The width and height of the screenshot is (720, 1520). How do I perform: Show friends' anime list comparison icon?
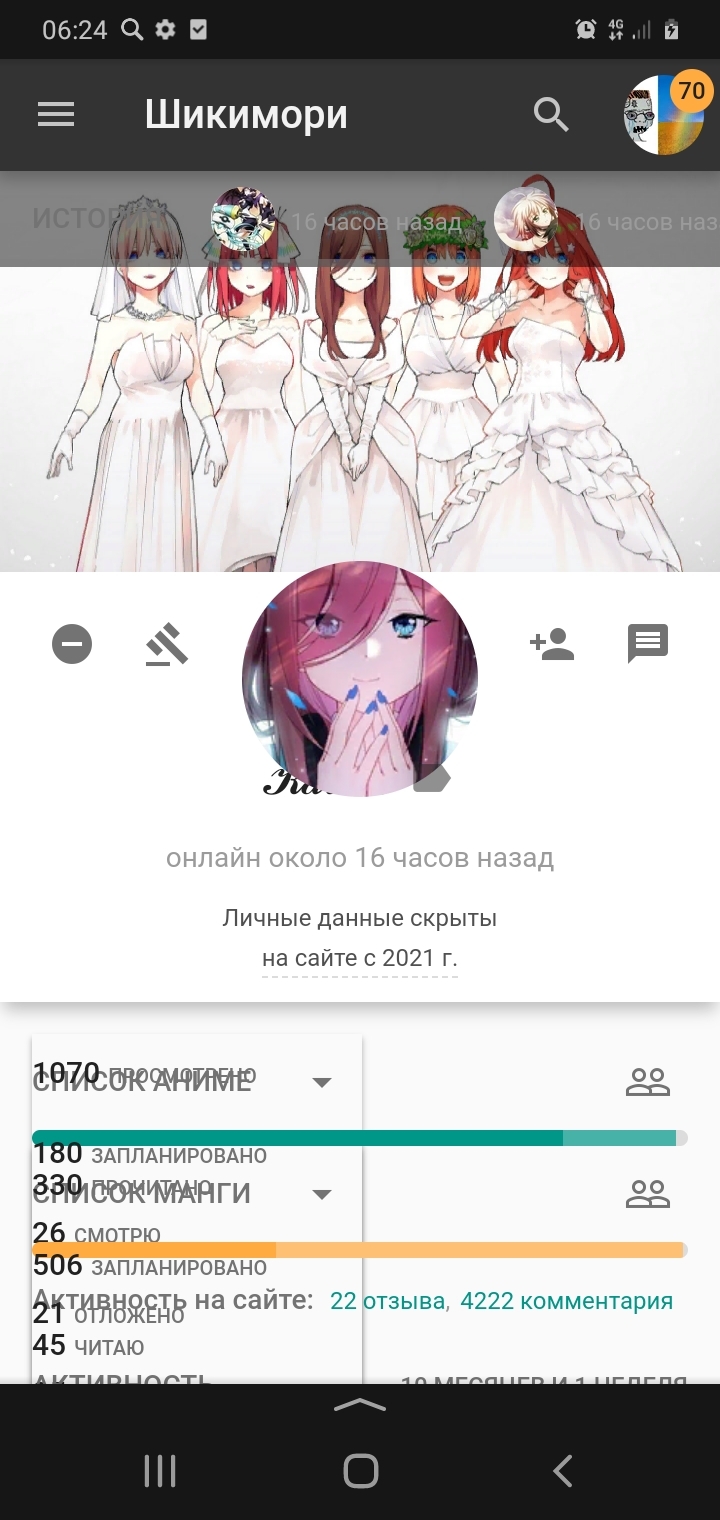tap(647, 1082)
